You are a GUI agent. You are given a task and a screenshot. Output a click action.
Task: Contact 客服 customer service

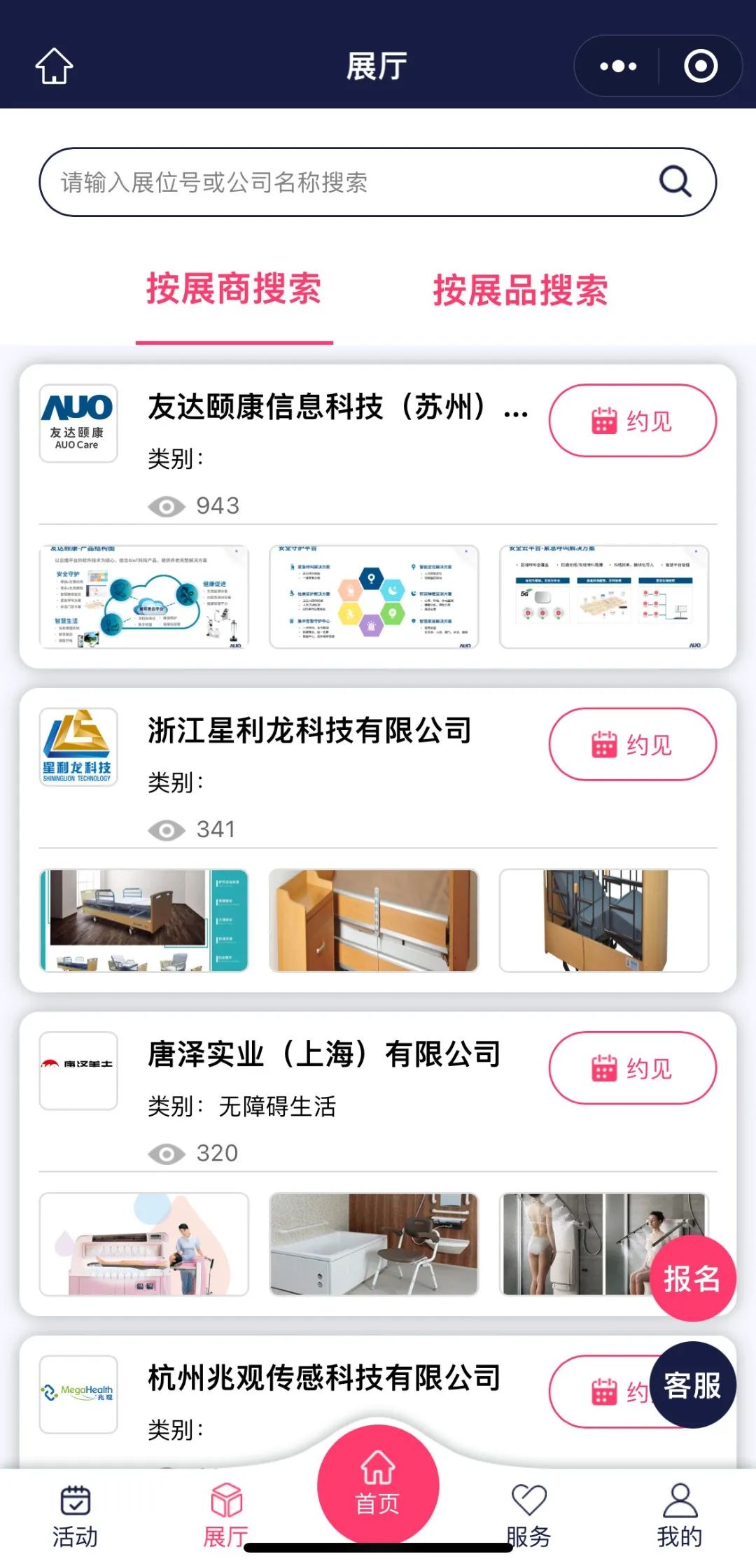692,1385
